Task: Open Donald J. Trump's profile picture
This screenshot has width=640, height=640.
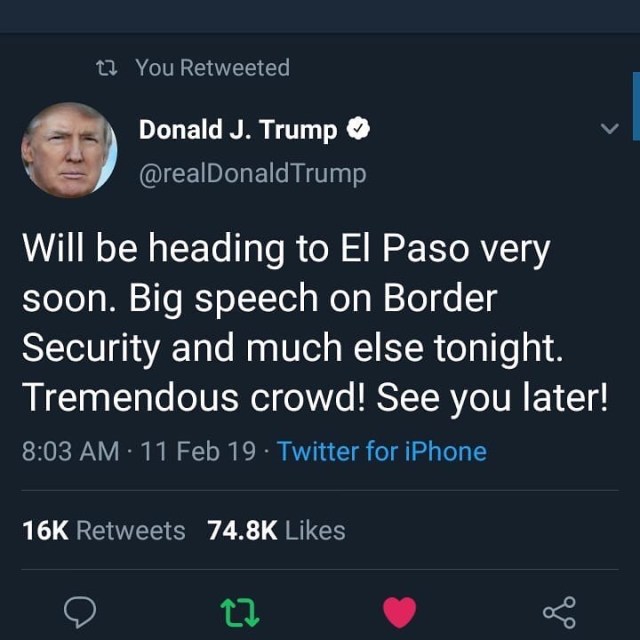Action: coord(69,150)
